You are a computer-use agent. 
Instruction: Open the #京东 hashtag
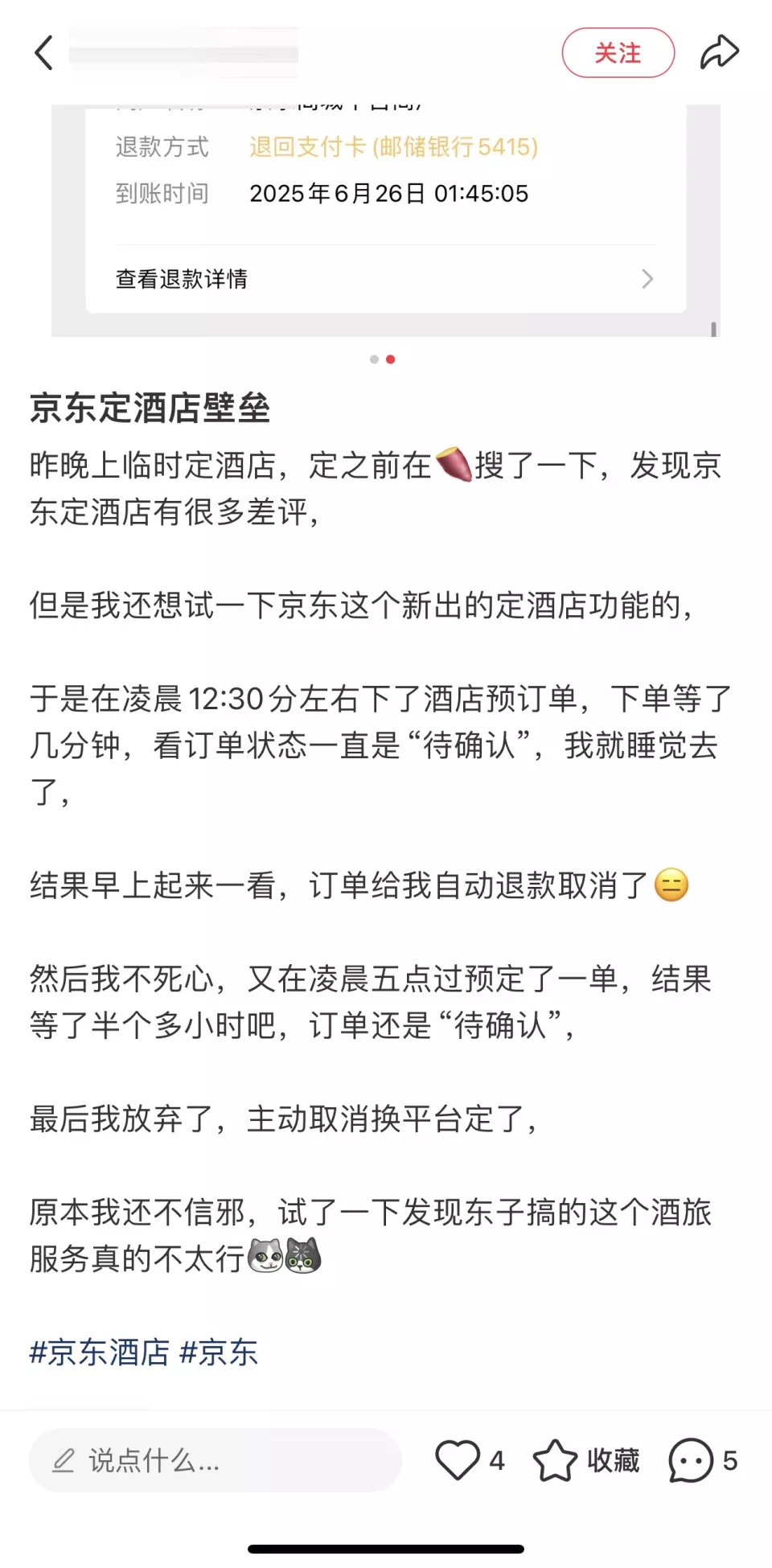pos(219,1353)
